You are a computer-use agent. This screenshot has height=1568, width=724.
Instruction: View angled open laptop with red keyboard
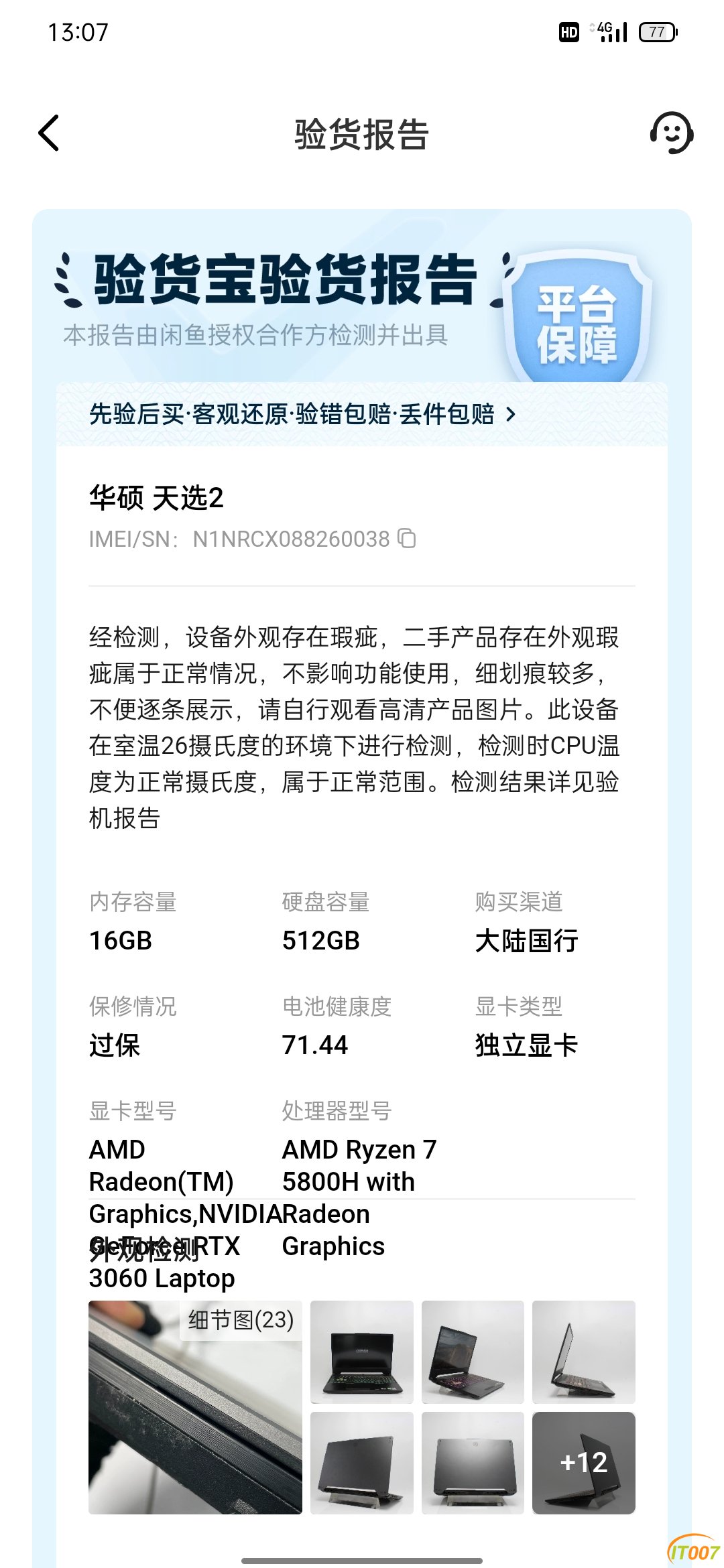(473, 1352)
